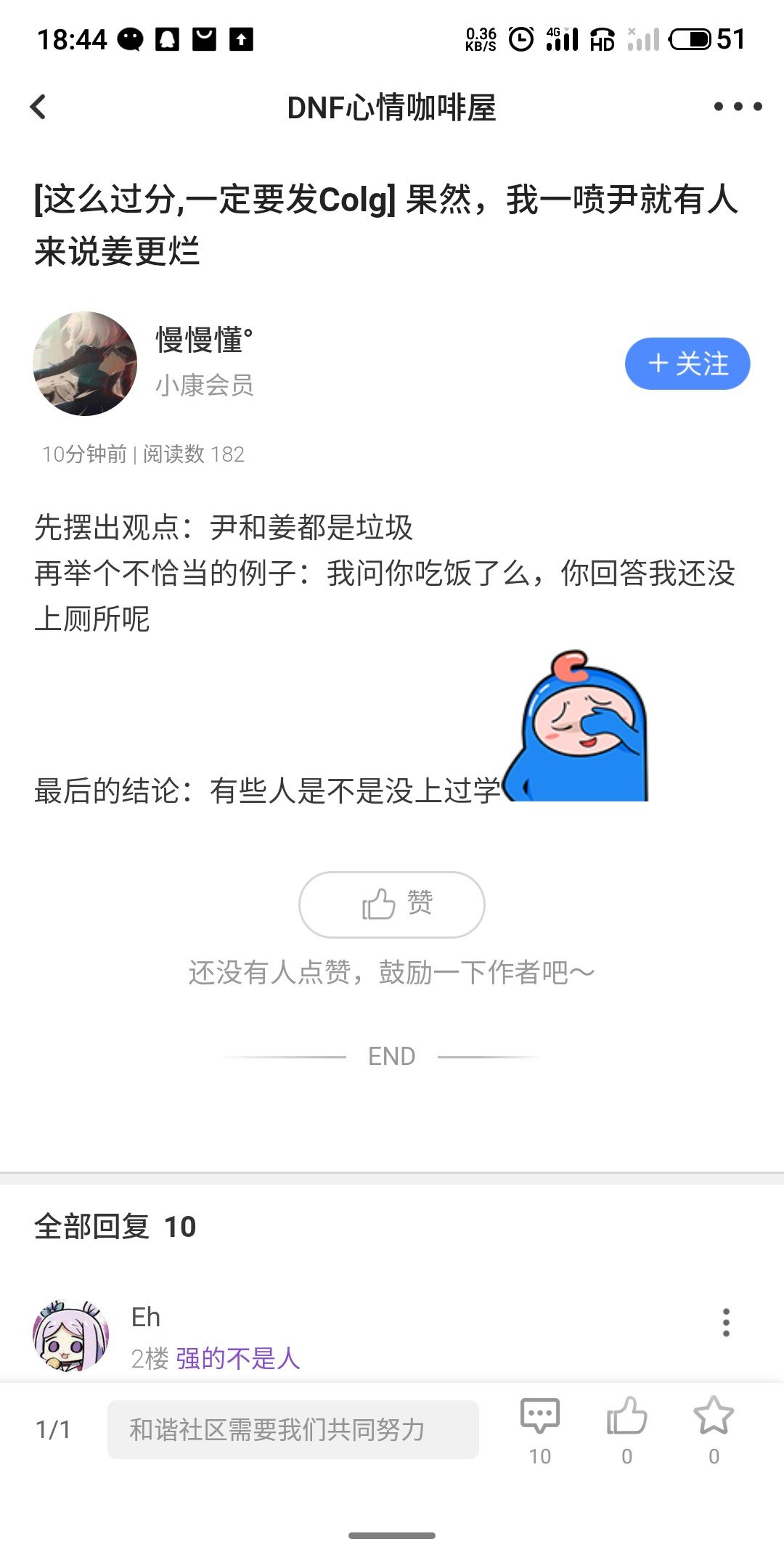Open the 1/1 page selector

pyautogui.click(x=53, y=1429)
